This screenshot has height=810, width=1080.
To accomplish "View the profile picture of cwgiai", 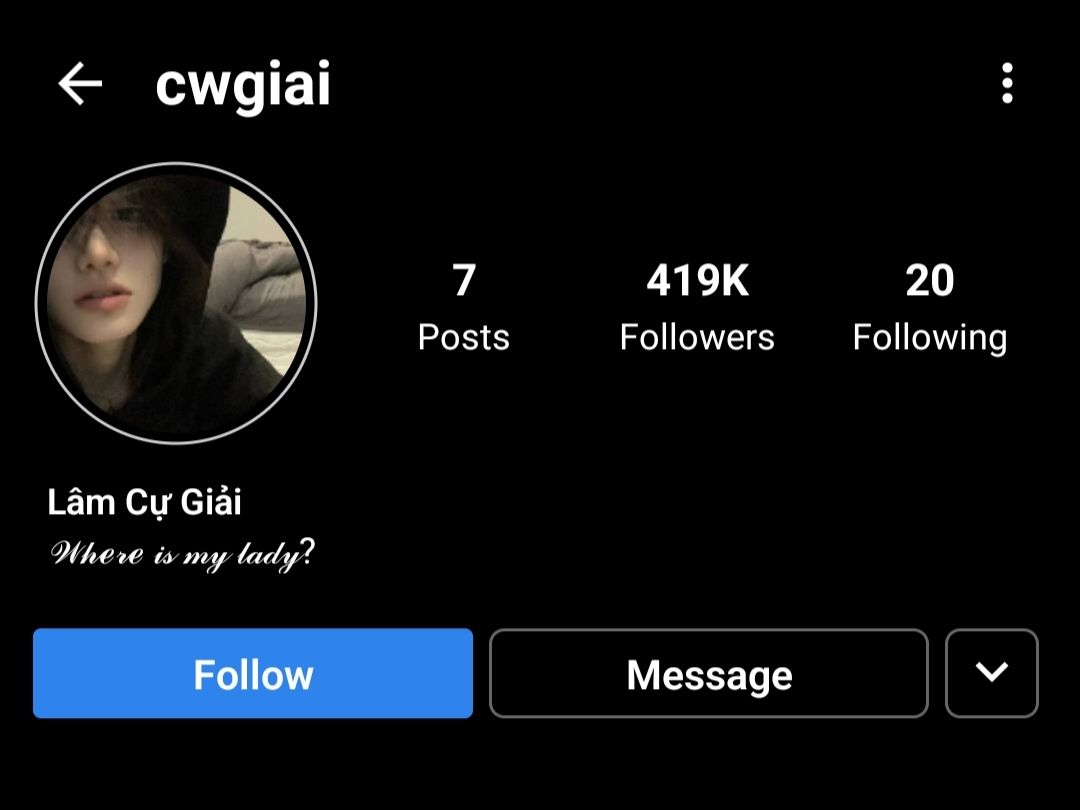I will (x=176, y=303).
